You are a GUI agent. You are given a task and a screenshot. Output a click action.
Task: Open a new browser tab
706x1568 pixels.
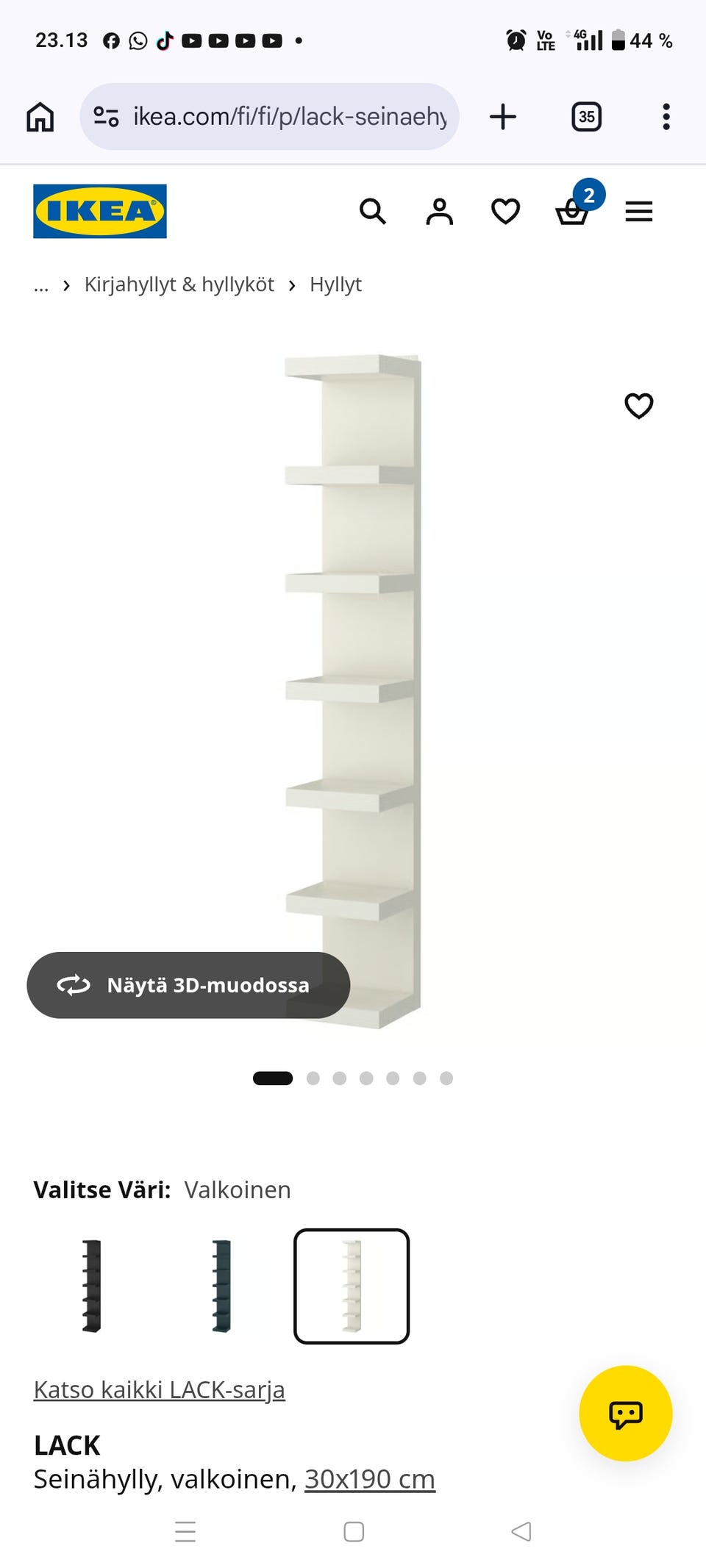tap(503, 116)
